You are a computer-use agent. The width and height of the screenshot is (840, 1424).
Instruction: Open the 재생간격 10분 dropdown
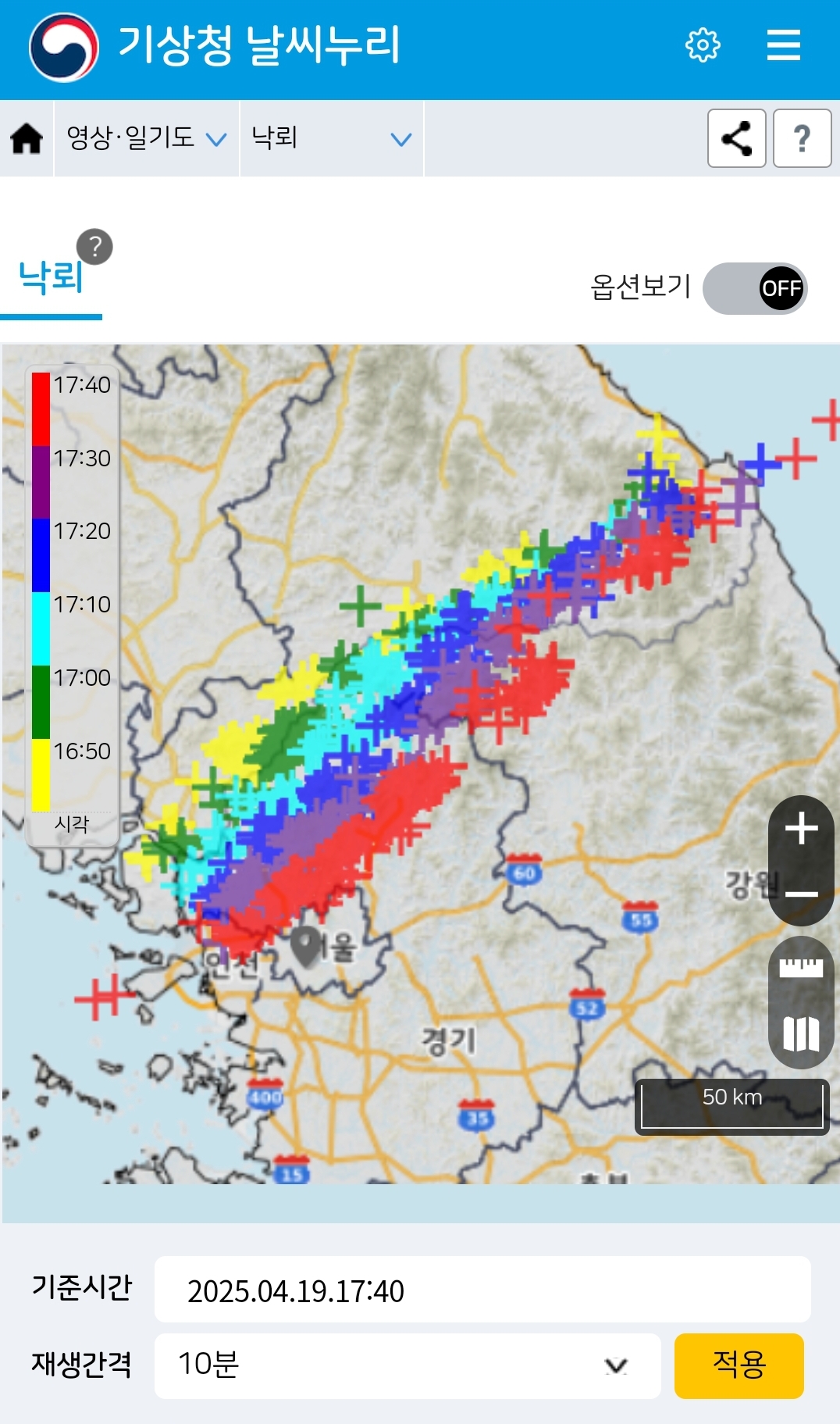pos(407,1365)
